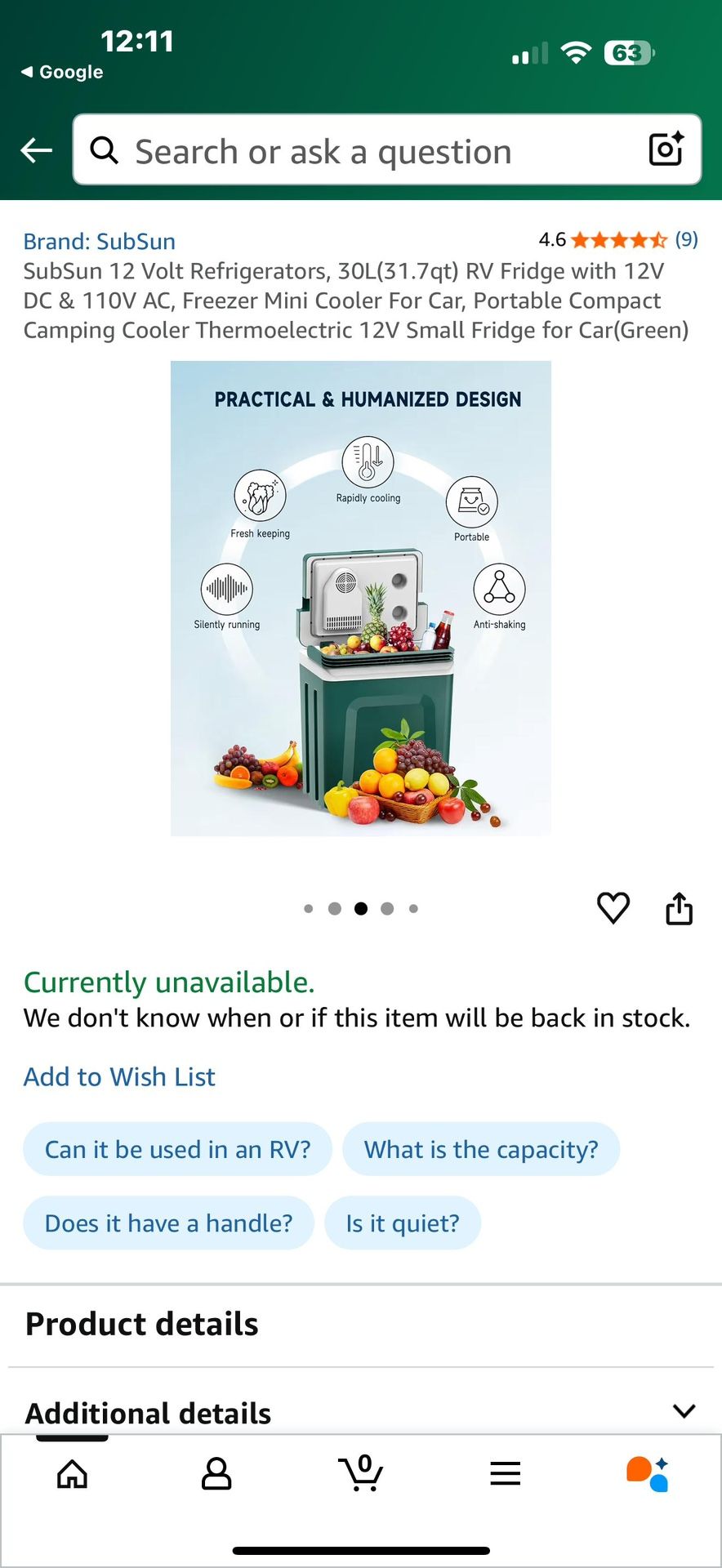Go back using the arrow icon
This screenshot has width=722, height=1568.
37,150
